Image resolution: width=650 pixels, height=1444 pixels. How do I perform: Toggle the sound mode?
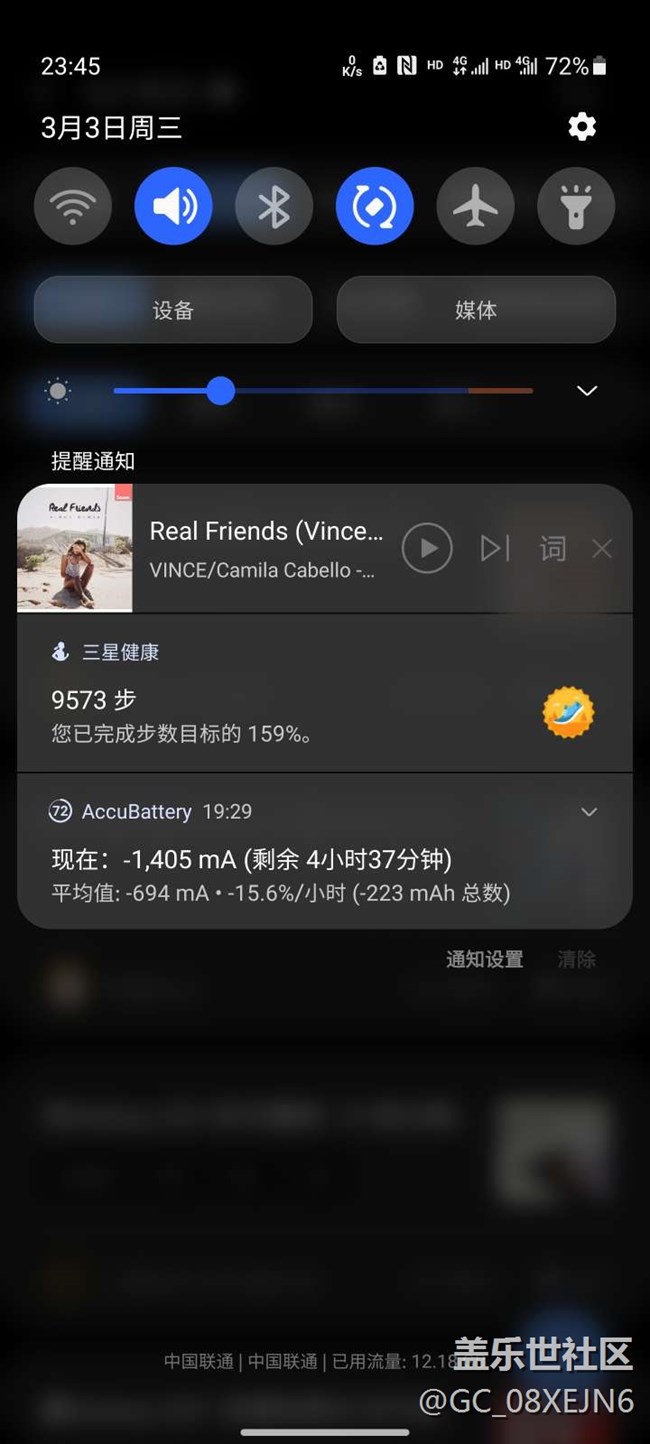(174, 207)
